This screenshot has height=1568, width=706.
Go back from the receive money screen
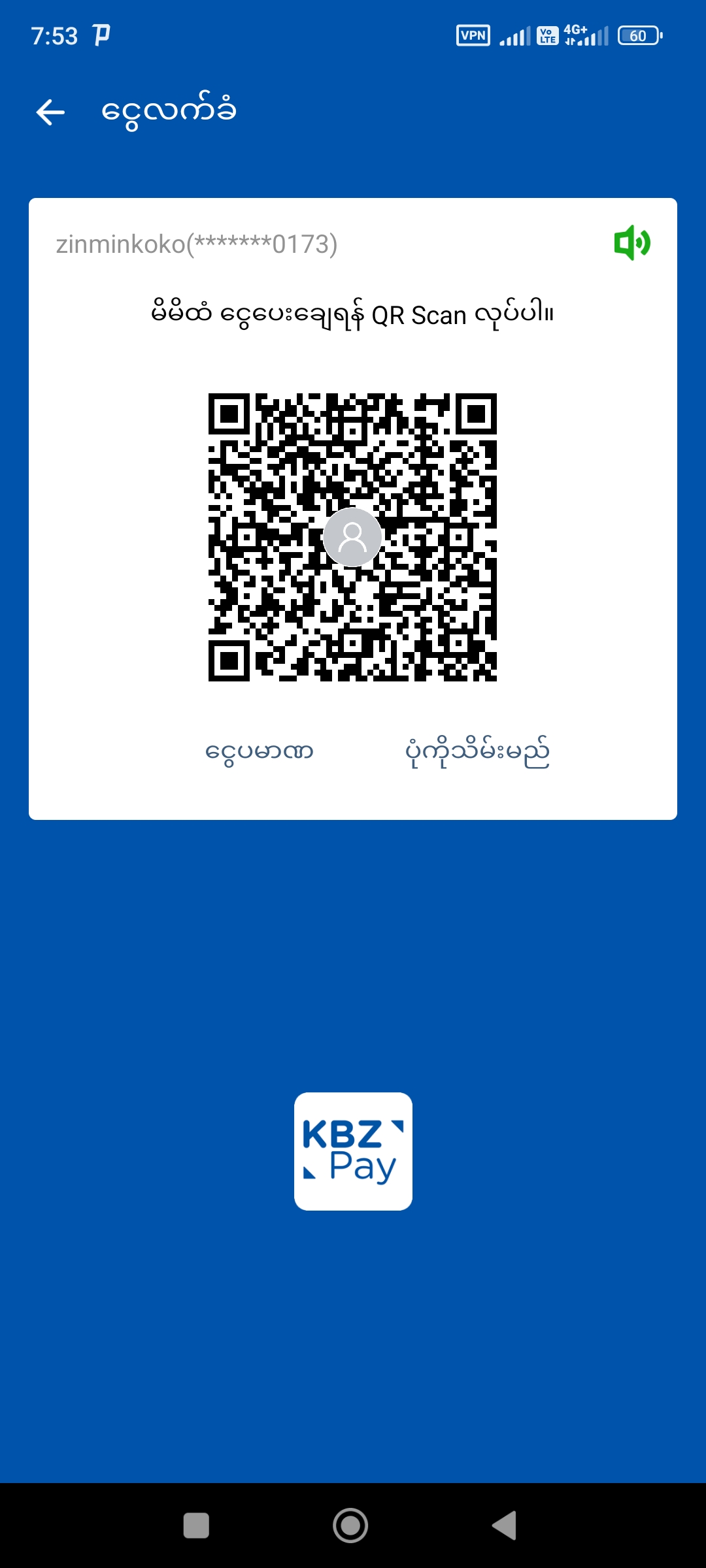coord(50,112)
